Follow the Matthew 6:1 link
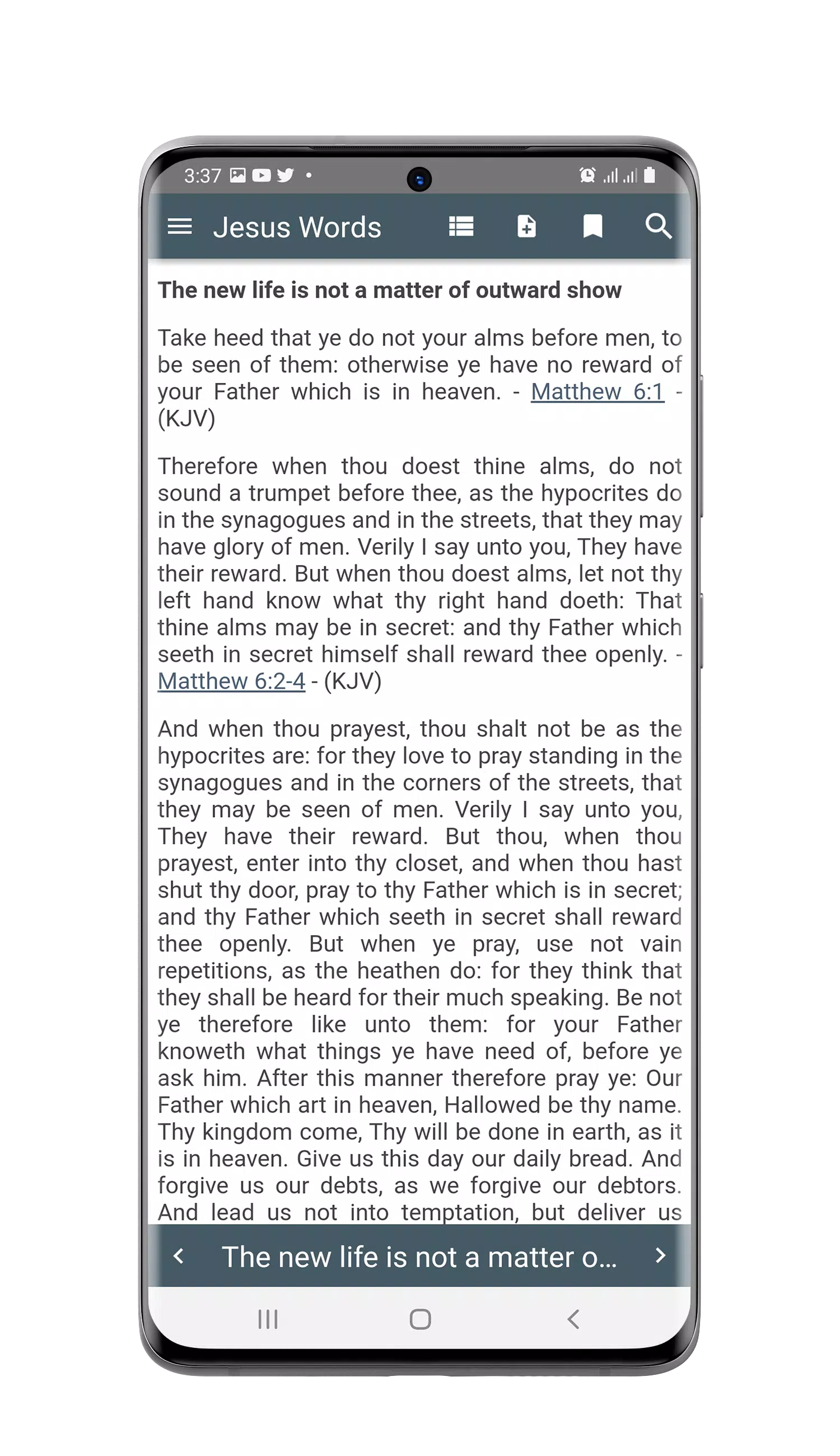This screenshot has width=840, height=1456. point(597,392)
